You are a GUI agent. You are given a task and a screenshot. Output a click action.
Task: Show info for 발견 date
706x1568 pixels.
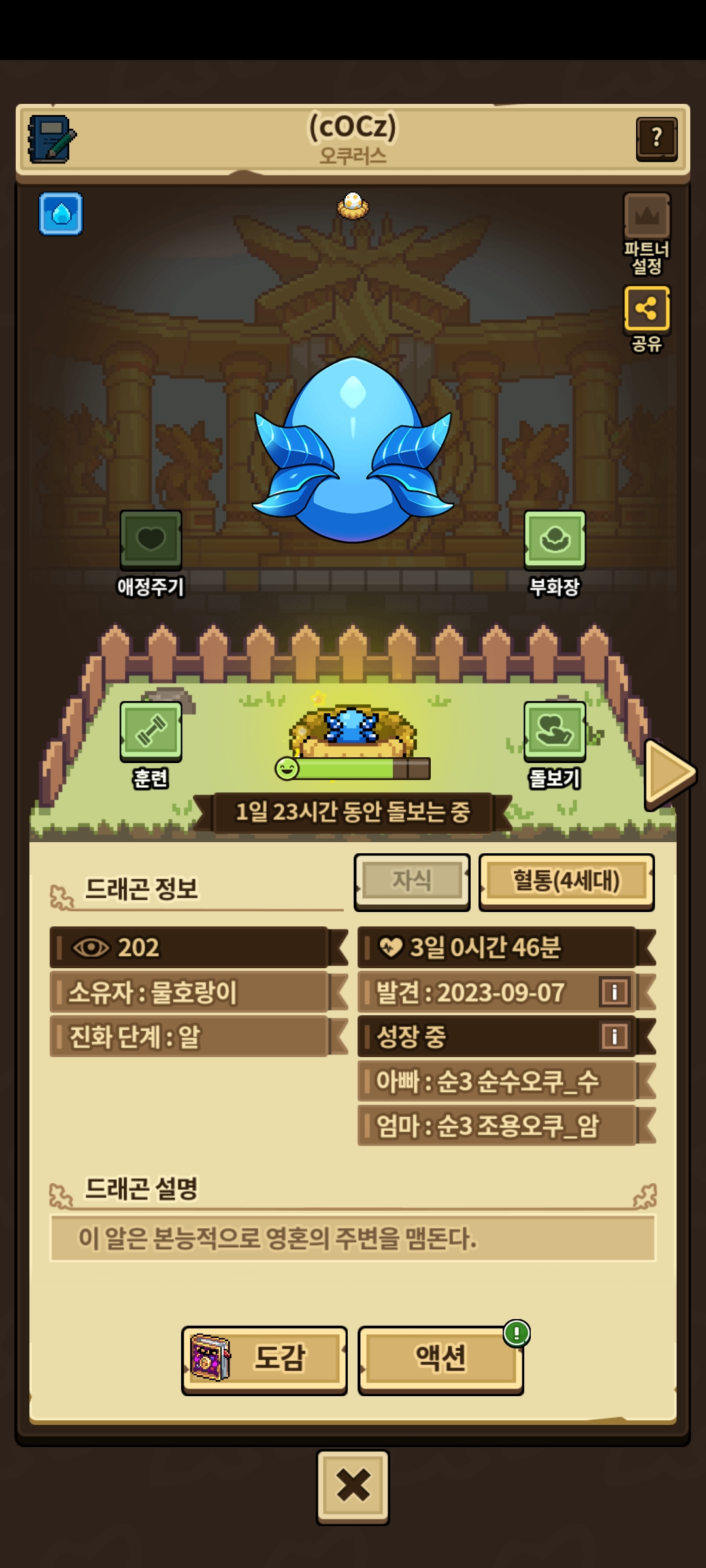click(x=614, y=992)
